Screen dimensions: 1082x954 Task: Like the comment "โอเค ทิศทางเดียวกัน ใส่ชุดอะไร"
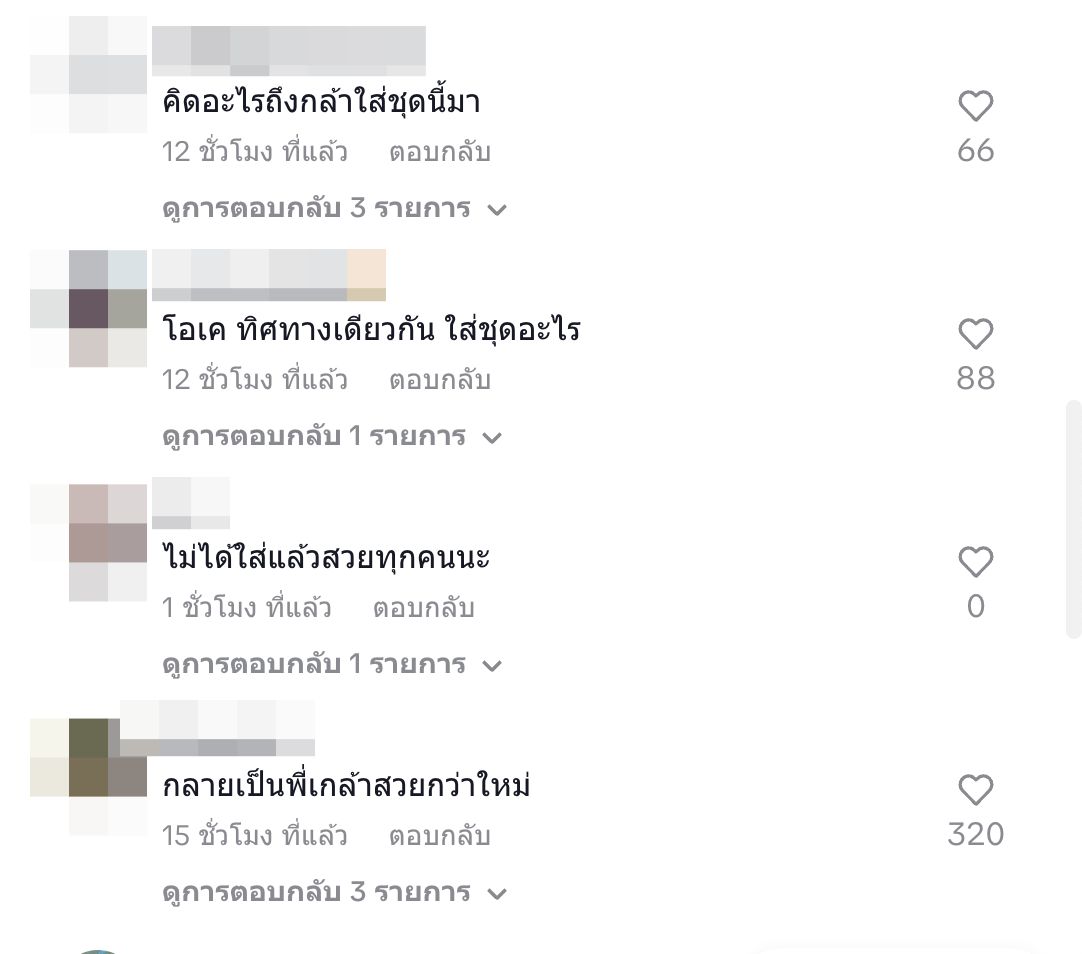pyautogui.click(x=975, y=334)
